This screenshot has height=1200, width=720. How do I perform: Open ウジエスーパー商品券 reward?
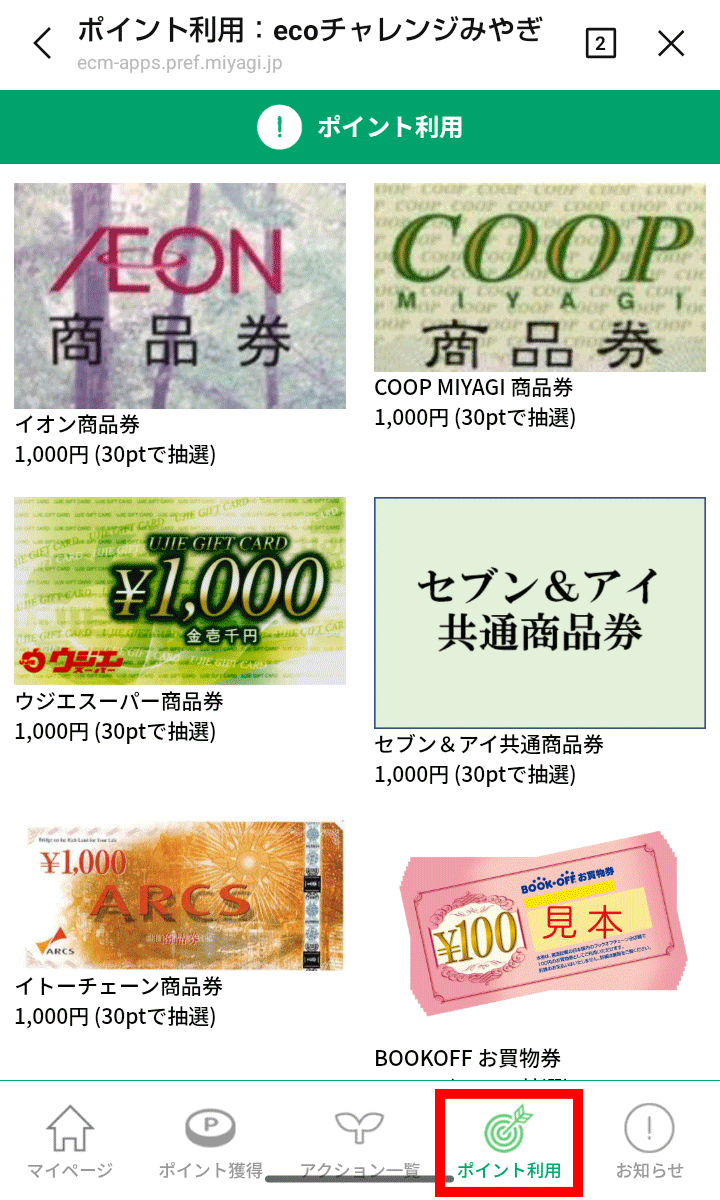pos(180,591)
